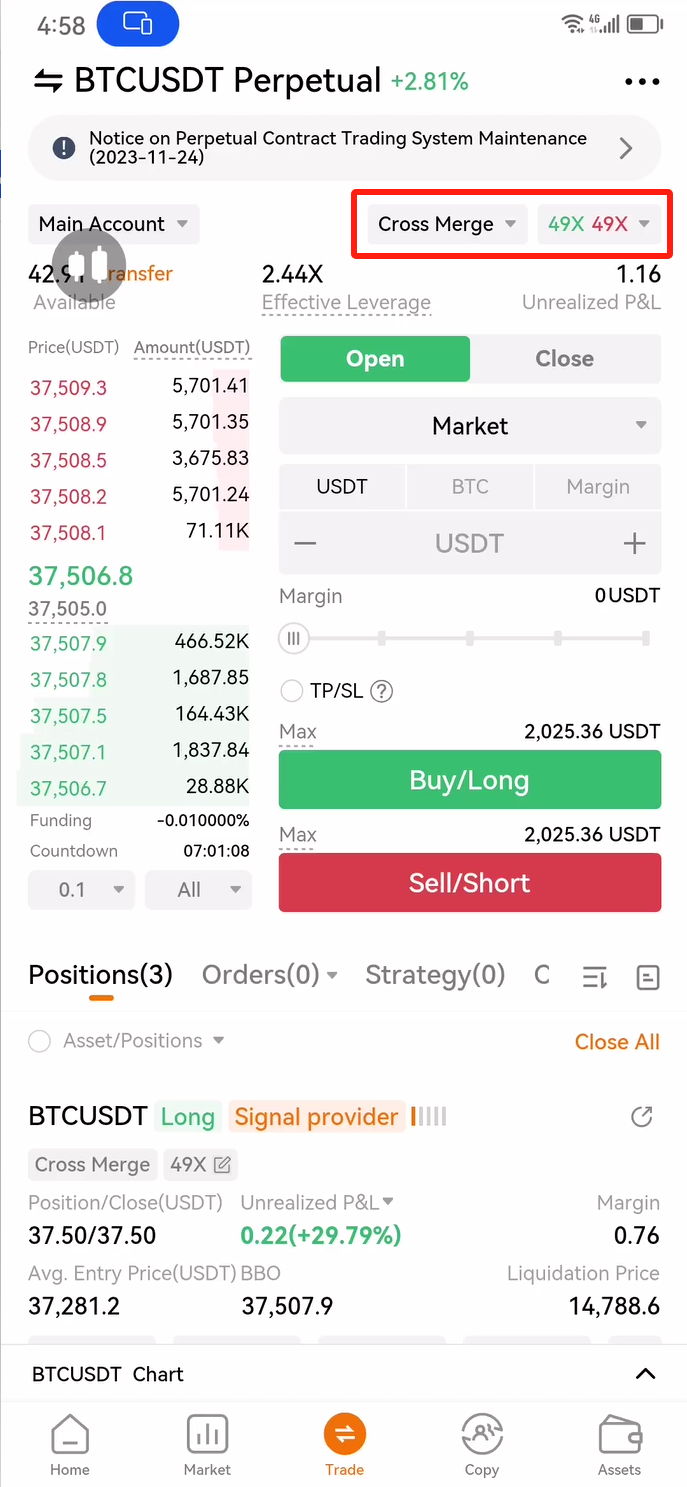Open the Orders(0) tab

270,975
